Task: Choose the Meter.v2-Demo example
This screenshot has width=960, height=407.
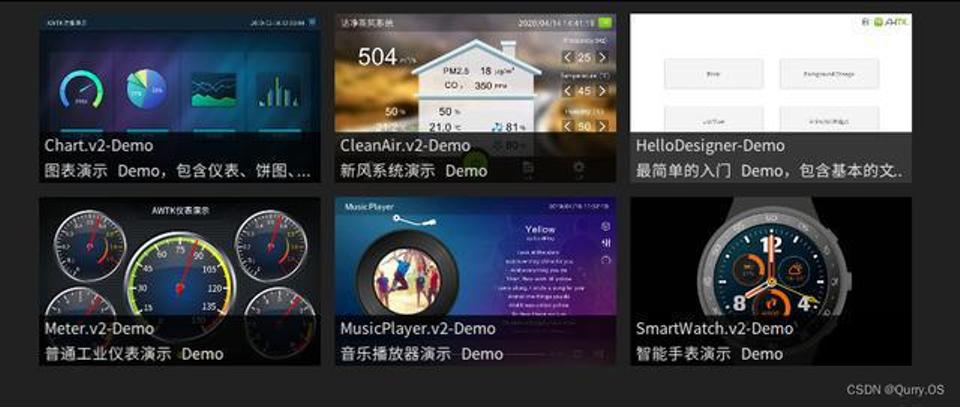Action: pos(180,280)
